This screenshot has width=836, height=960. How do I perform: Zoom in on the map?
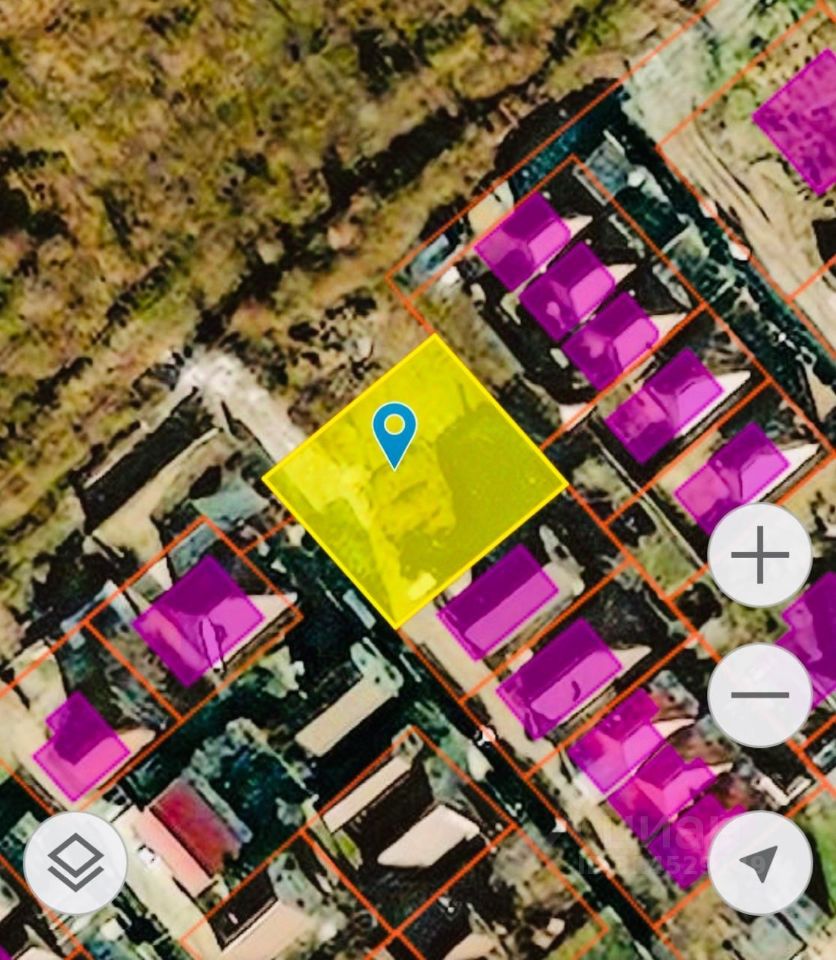[759, 554]
